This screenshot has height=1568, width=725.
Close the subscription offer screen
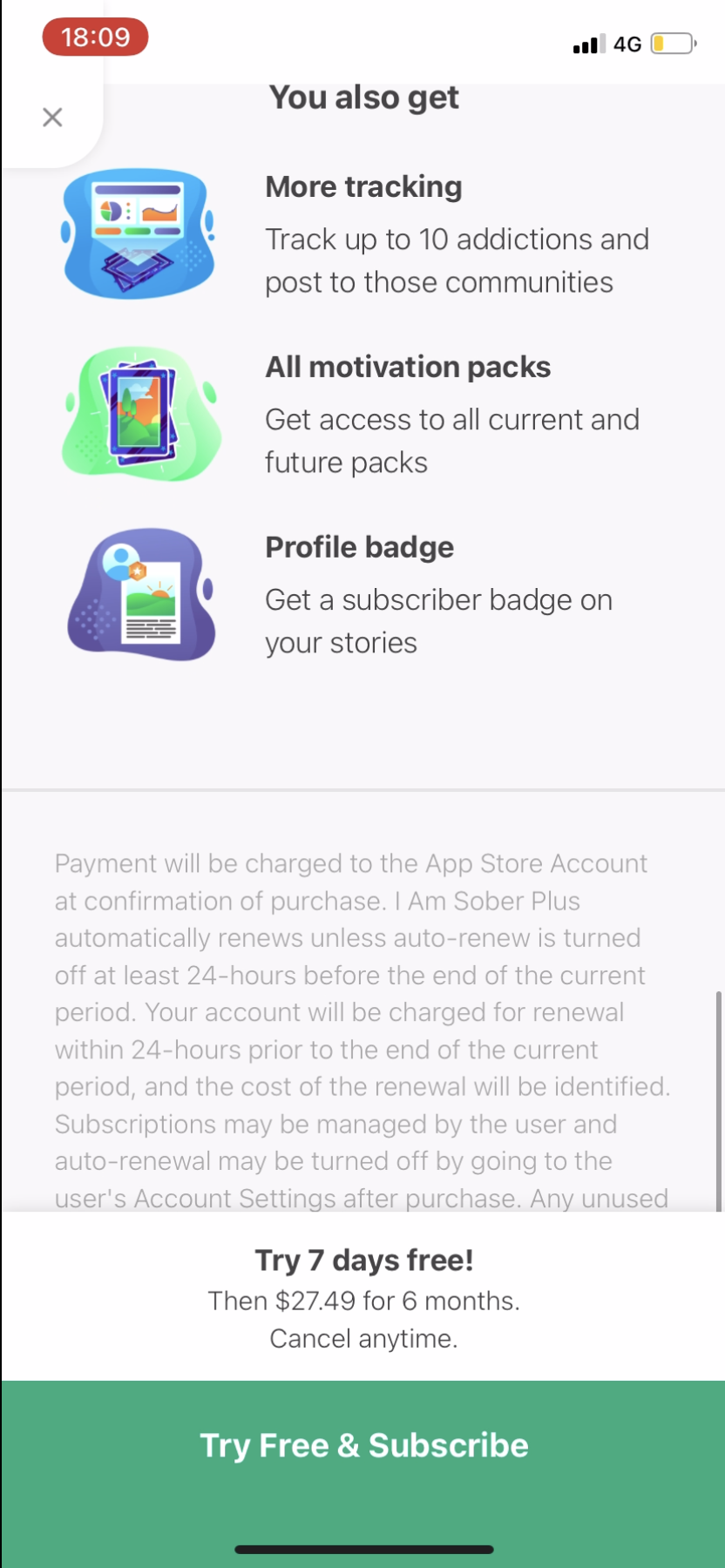point(52,117)
